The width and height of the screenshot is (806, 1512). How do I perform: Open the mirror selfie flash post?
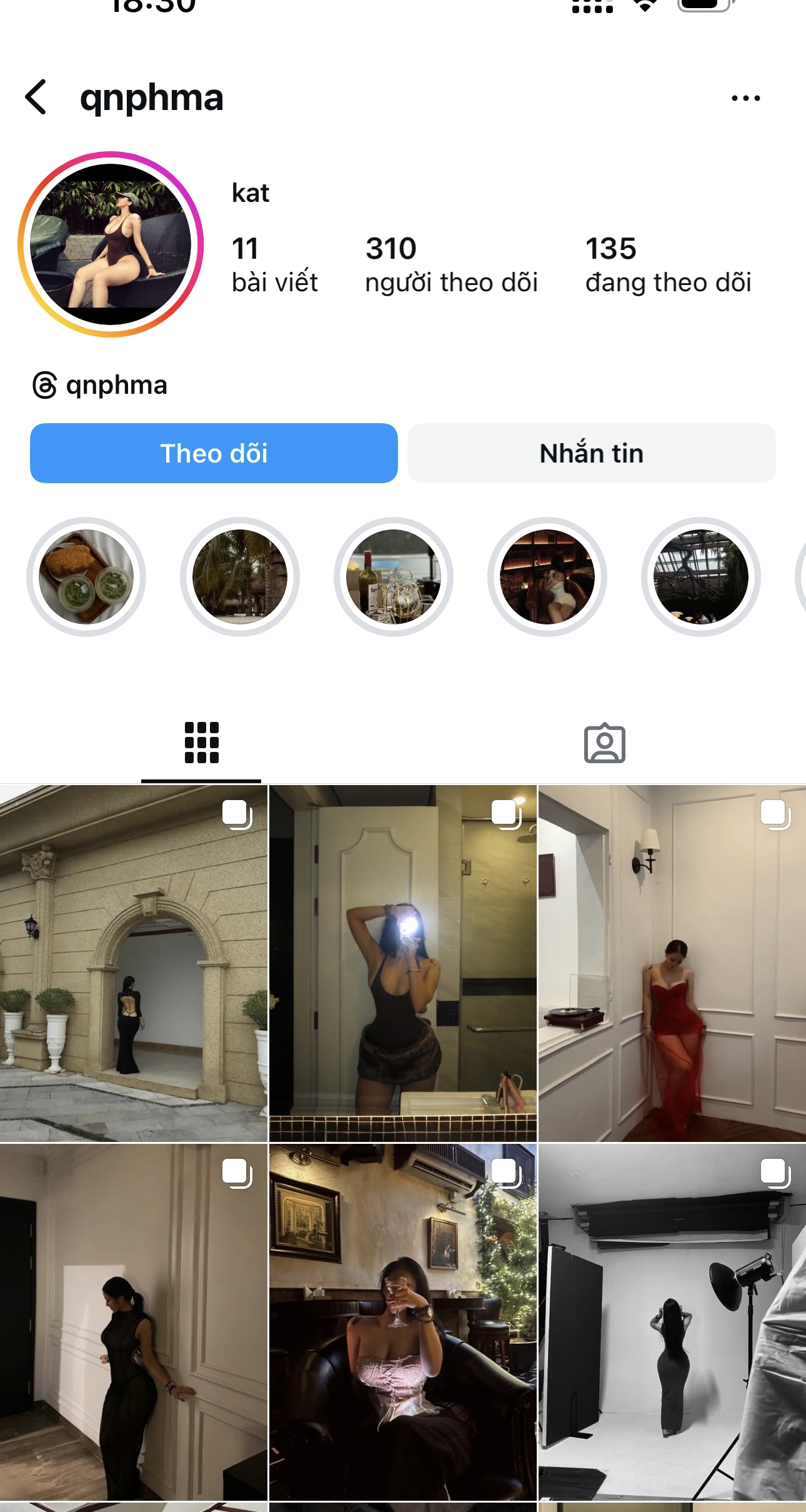click(403, 963)
